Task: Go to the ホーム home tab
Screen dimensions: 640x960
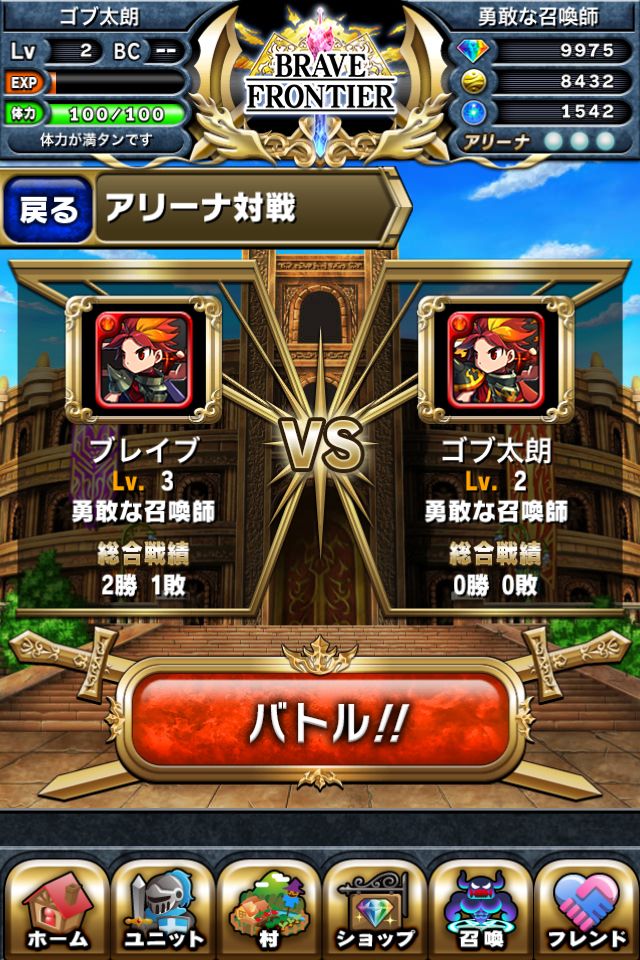Action: coord(56,907)
